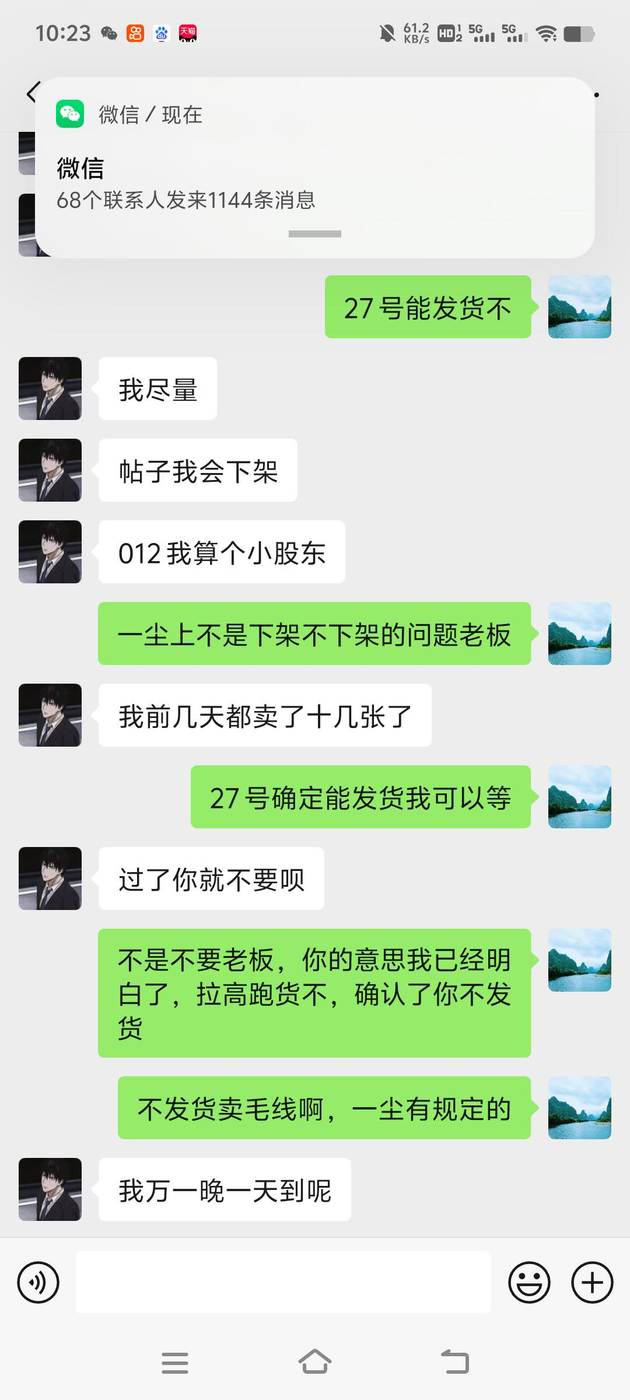Tap system home button

(x=315, y=1362)
